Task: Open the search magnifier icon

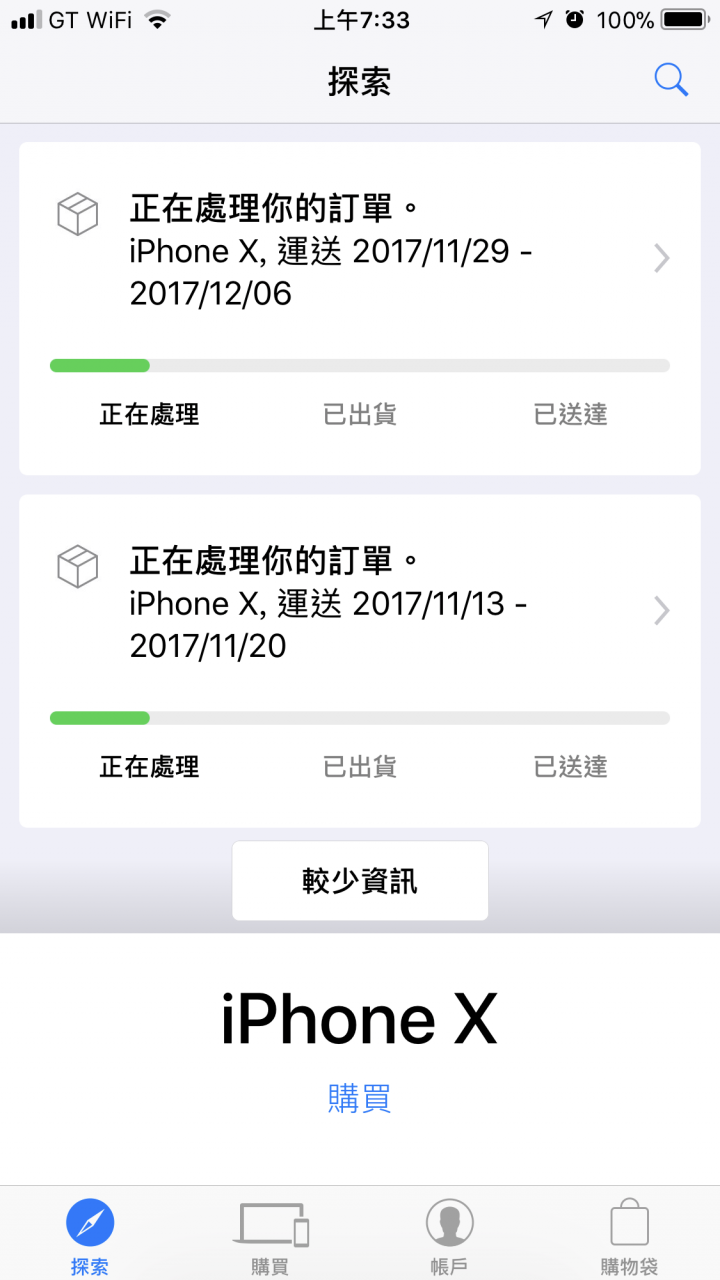Action: 671,80
